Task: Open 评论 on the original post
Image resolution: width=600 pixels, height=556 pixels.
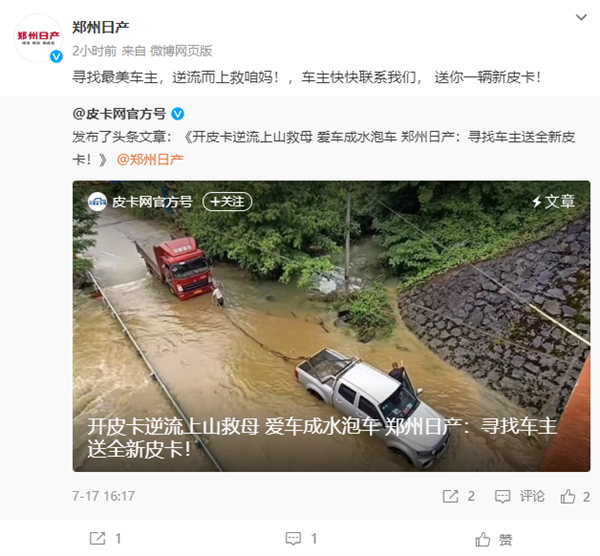Action: coord(522,496)
